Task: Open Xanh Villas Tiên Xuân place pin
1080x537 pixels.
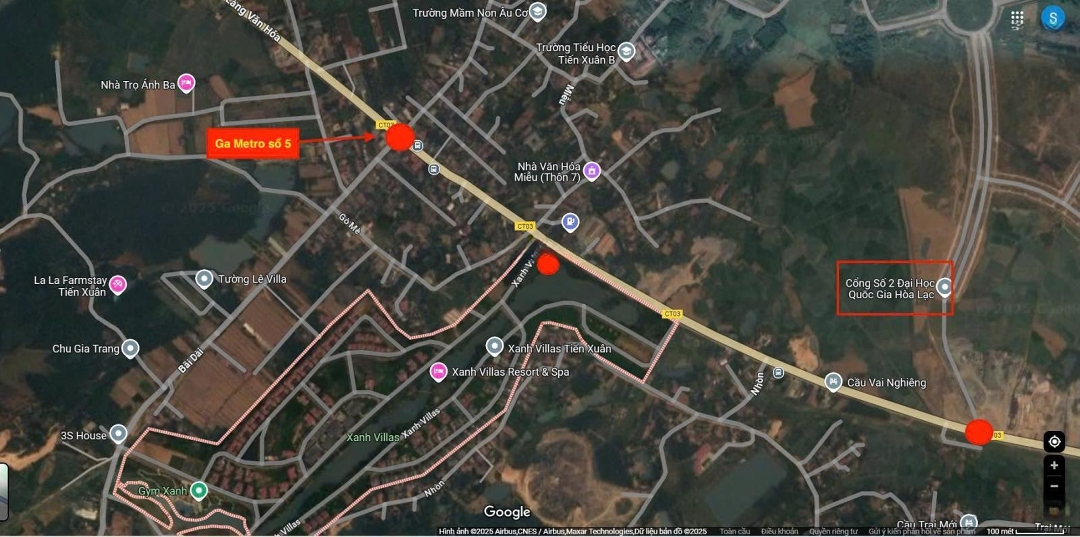Action: (494, 347)
